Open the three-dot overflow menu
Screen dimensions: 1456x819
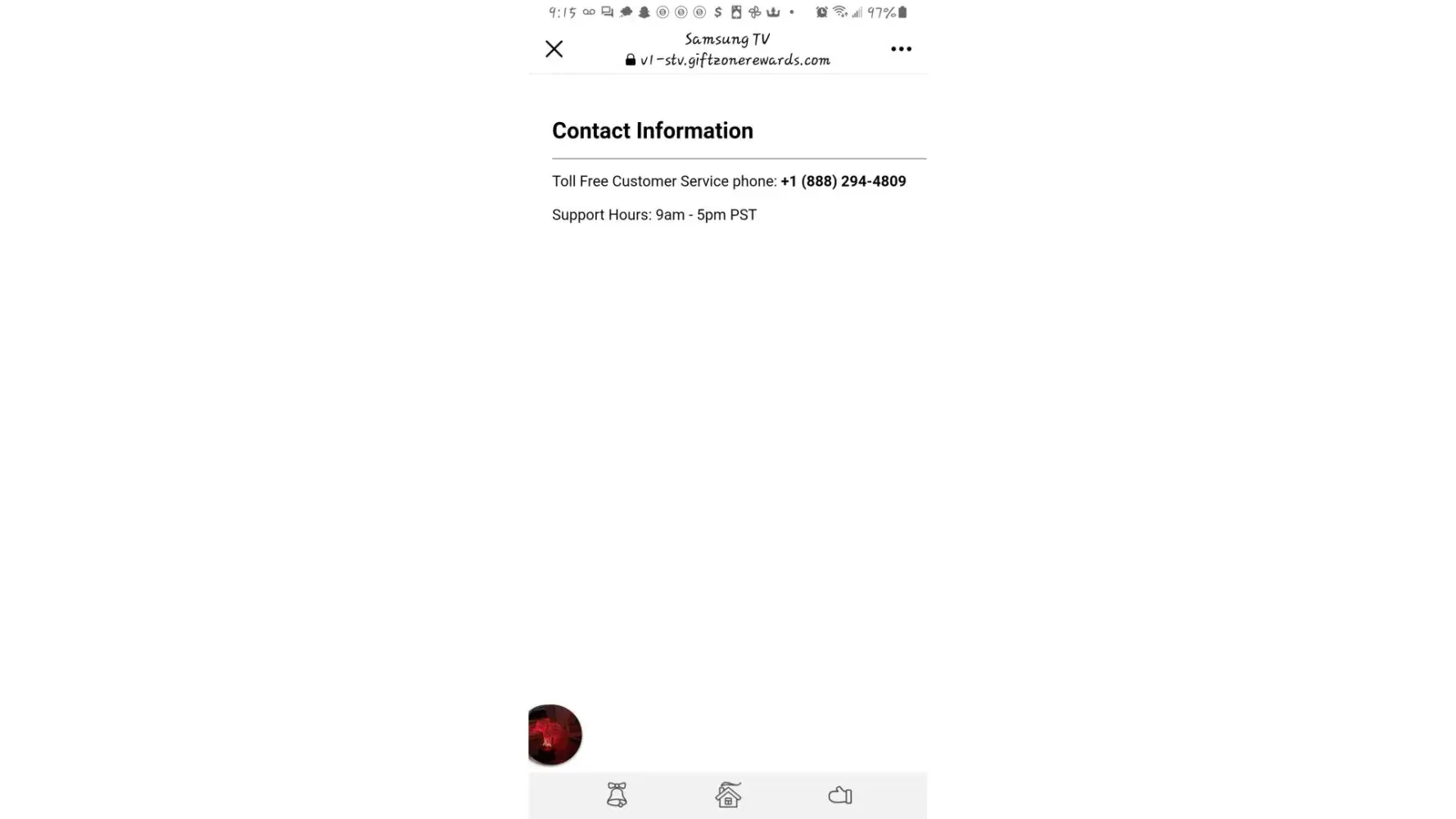click(x=901, y=49)
